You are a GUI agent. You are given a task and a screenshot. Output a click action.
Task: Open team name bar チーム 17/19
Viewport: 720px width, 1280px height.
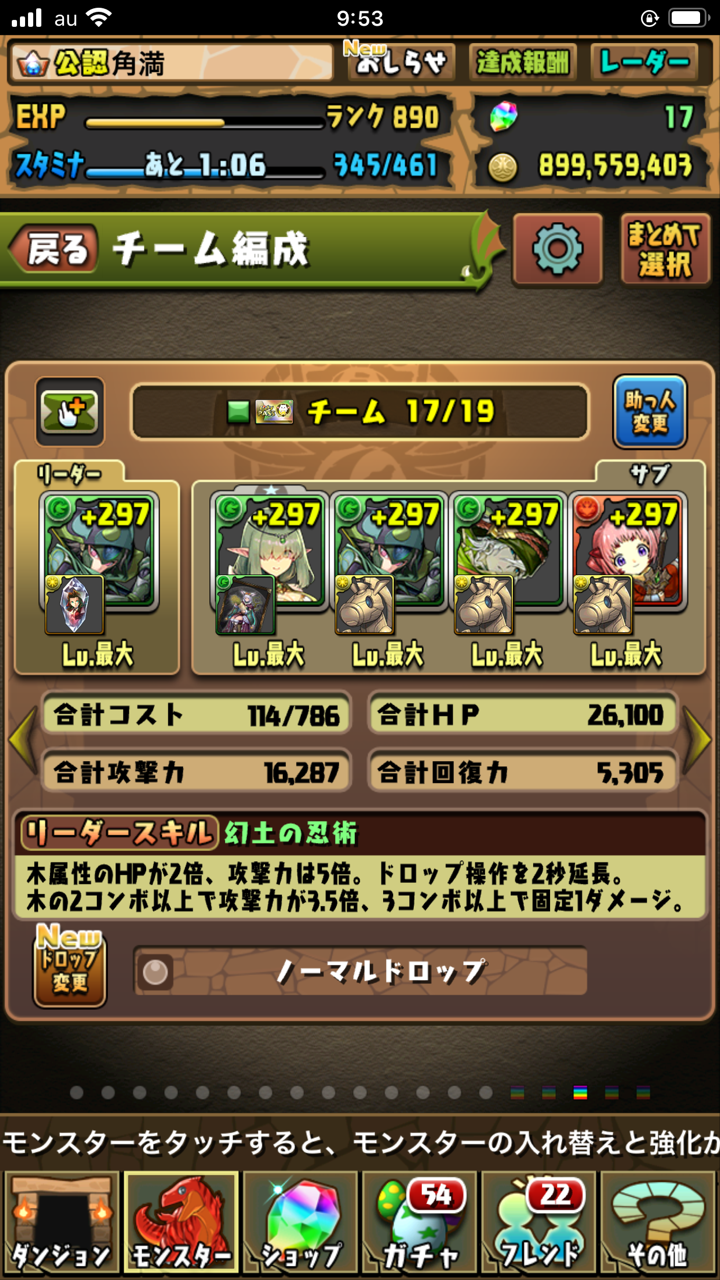[359, 411]
